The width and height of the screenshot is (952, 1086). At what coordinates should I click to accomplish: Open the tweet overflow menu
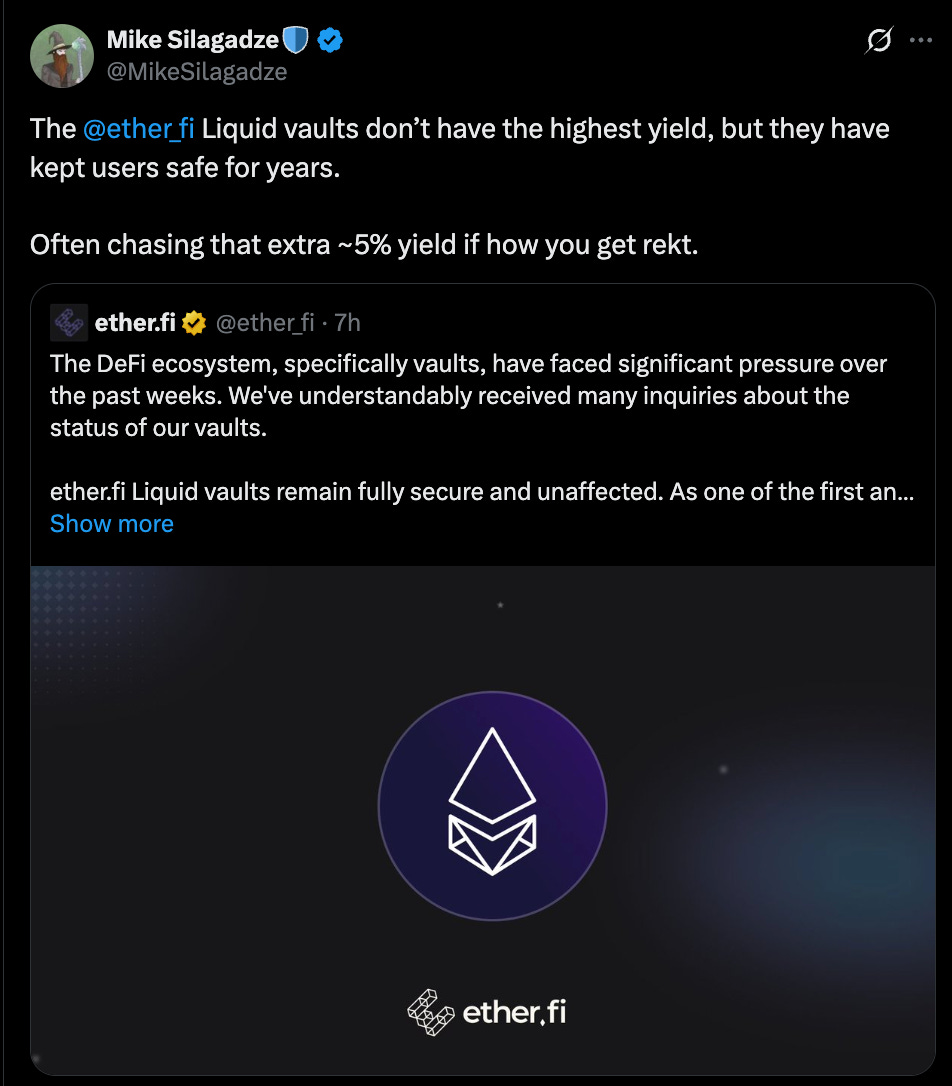[920, 41]
